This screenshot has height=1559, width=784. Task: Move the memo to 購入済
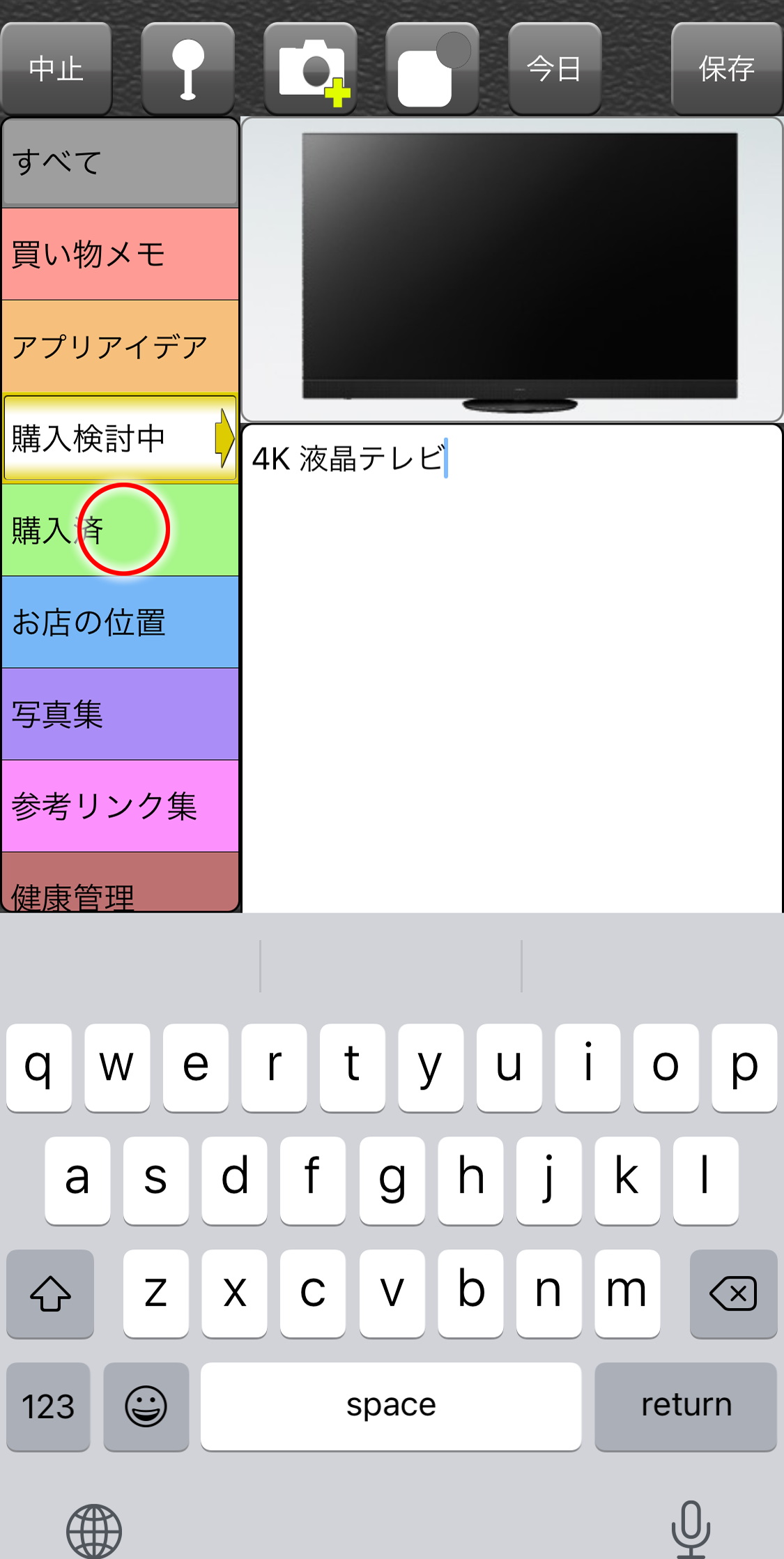120,530
